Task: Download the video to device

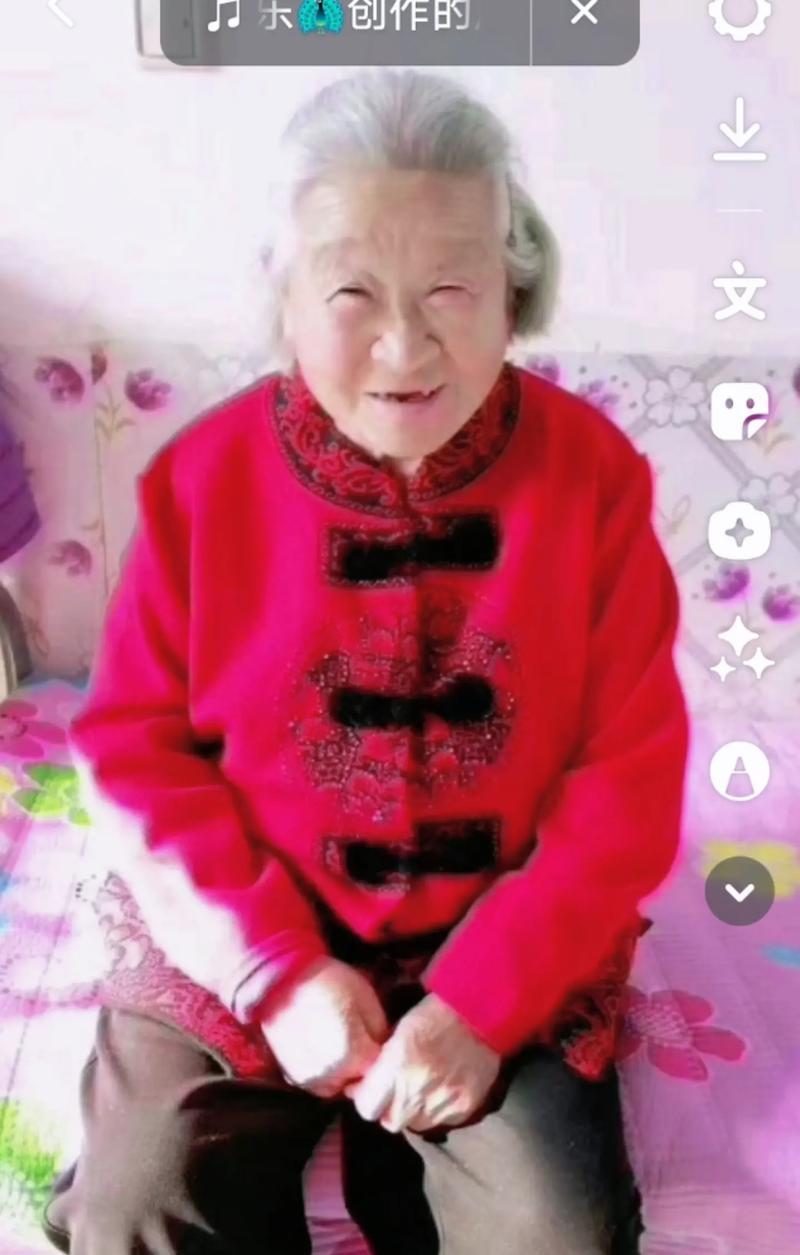Action: tap(740, 130)
